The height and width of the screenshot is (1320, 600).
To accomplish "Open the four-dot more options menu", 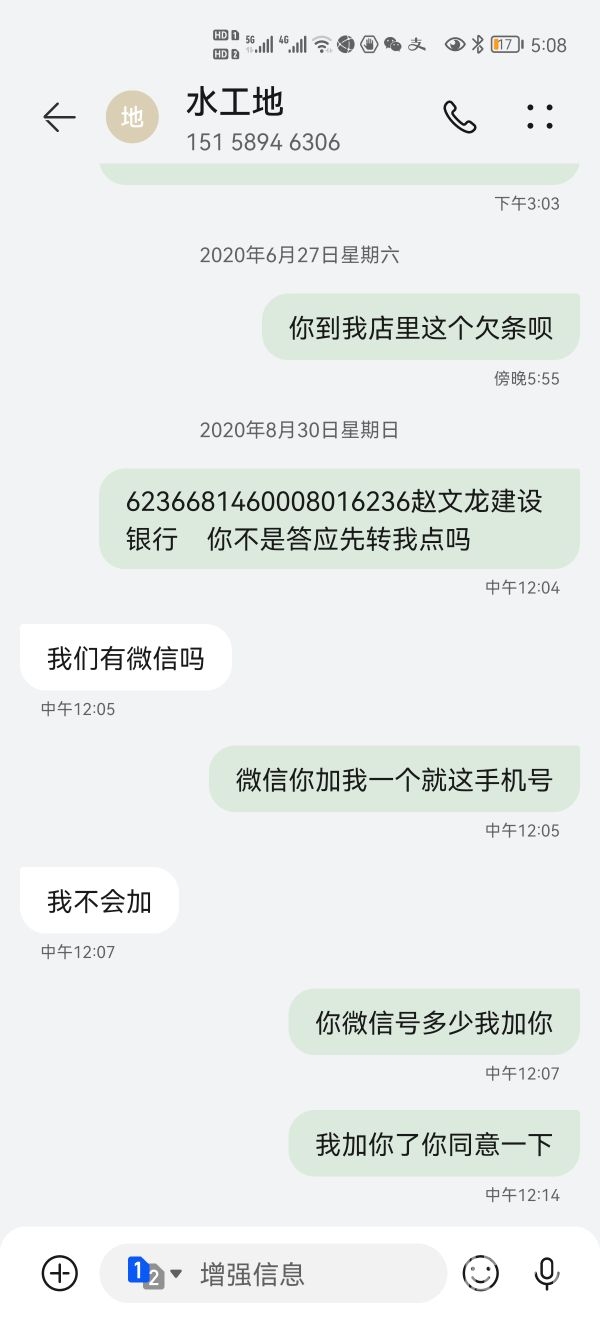I will coord(540,118).
